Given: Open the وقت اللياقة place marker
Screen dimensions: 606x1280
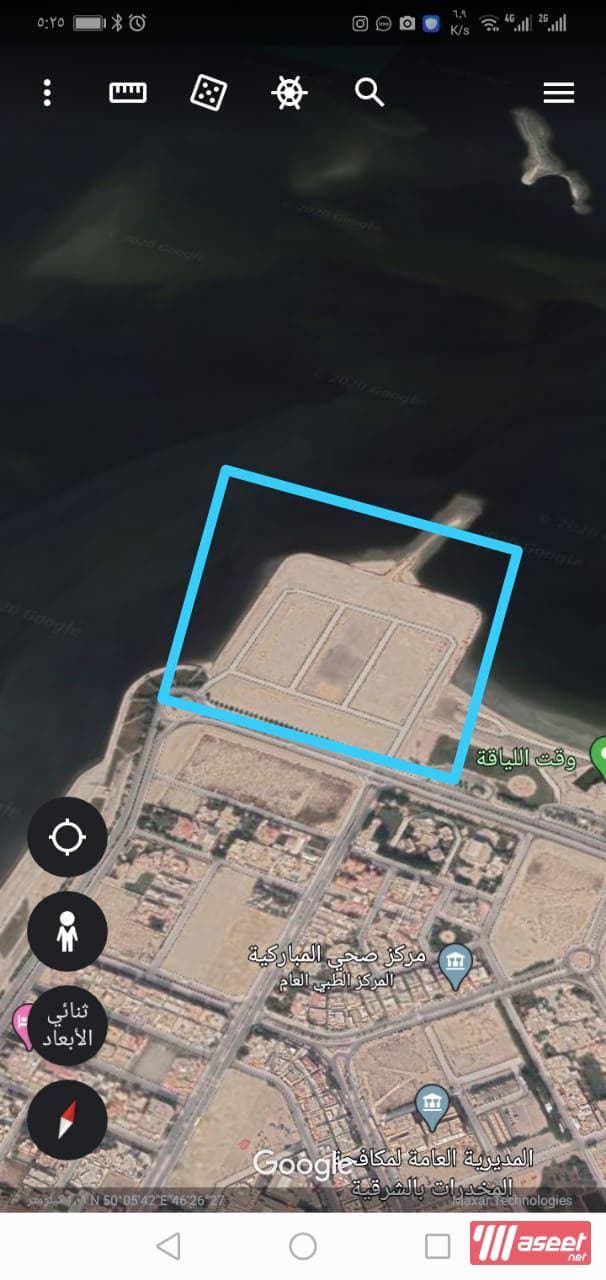Looking at the screenshot, I should tap(599, 756).
